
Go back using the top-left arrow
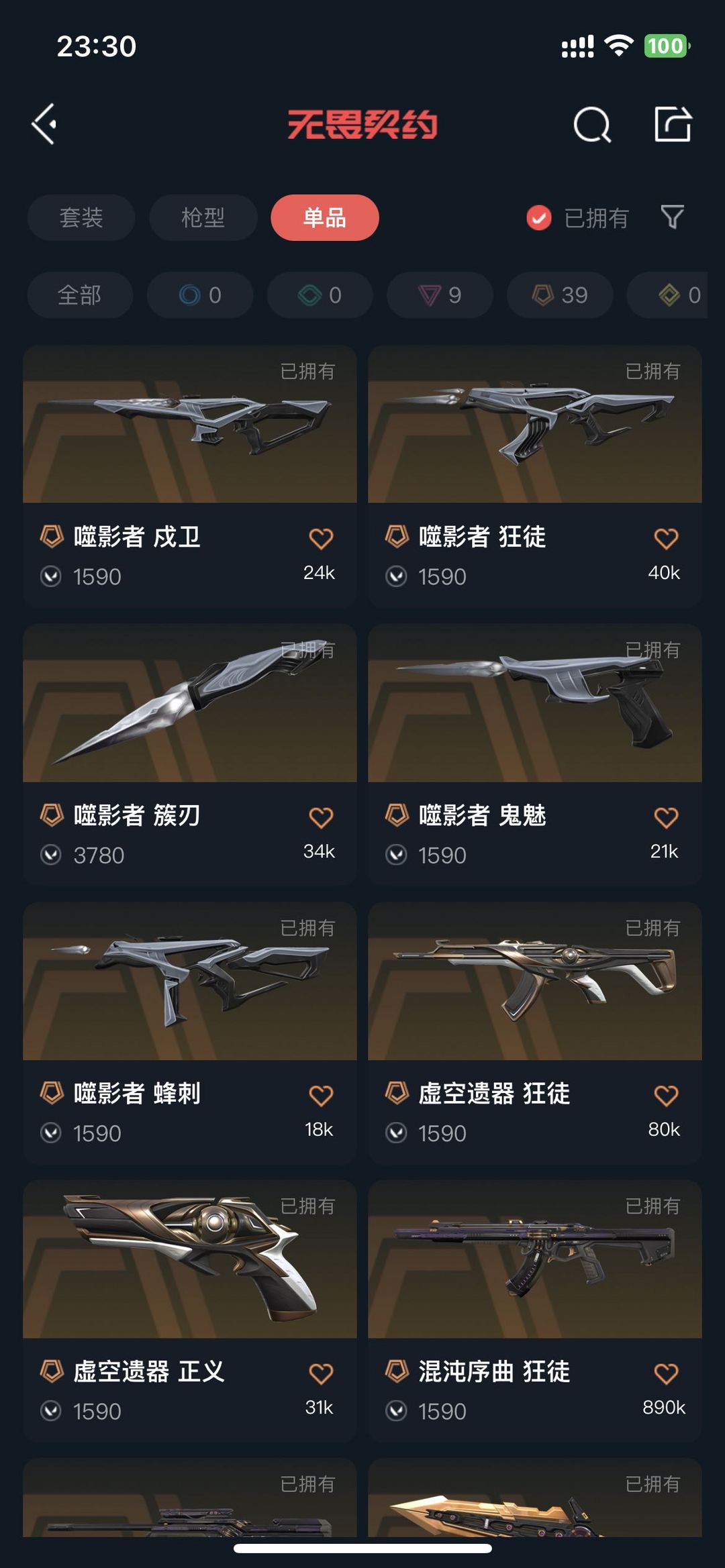click(x=44, y=124)
